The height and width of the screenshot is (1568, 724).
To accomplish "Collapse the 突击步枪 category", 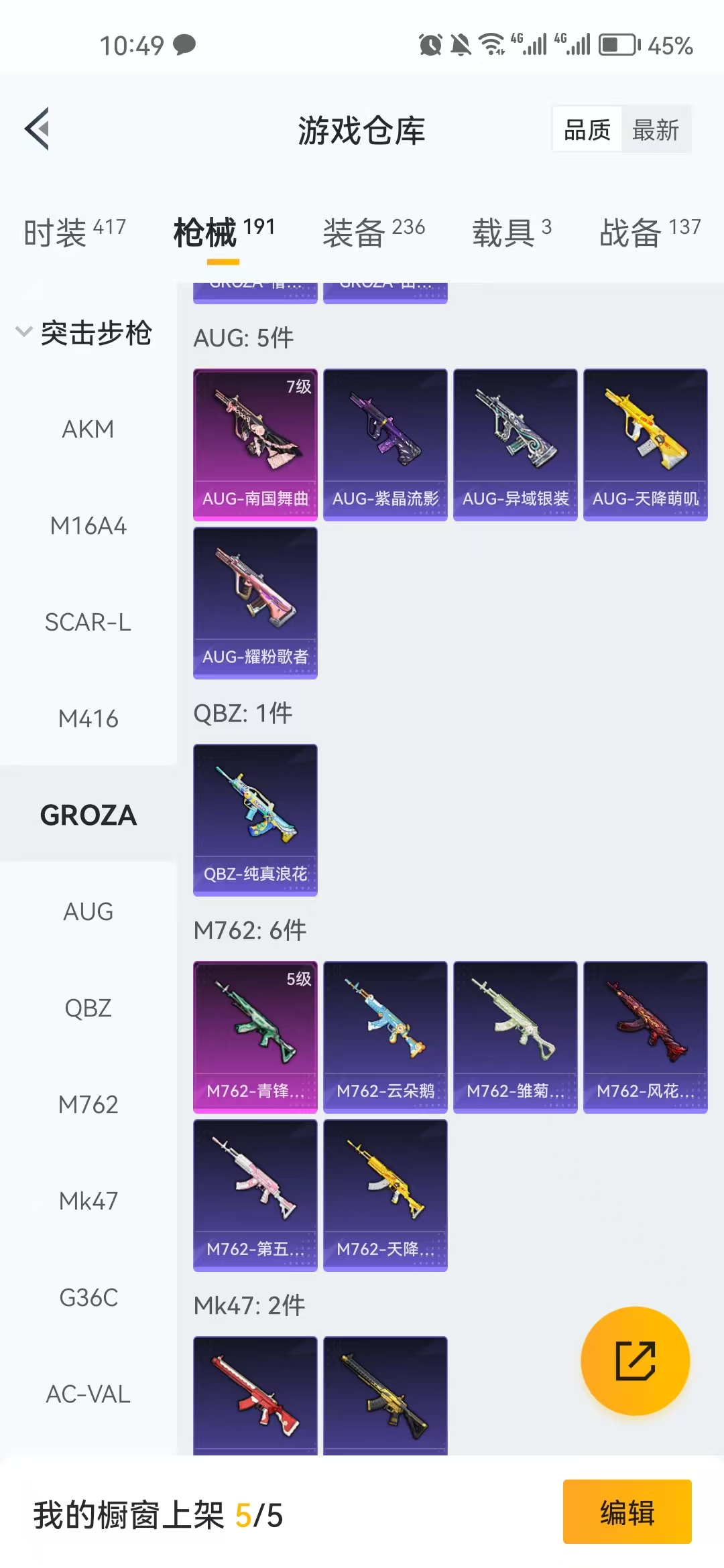I will click(x=84, y=332).
